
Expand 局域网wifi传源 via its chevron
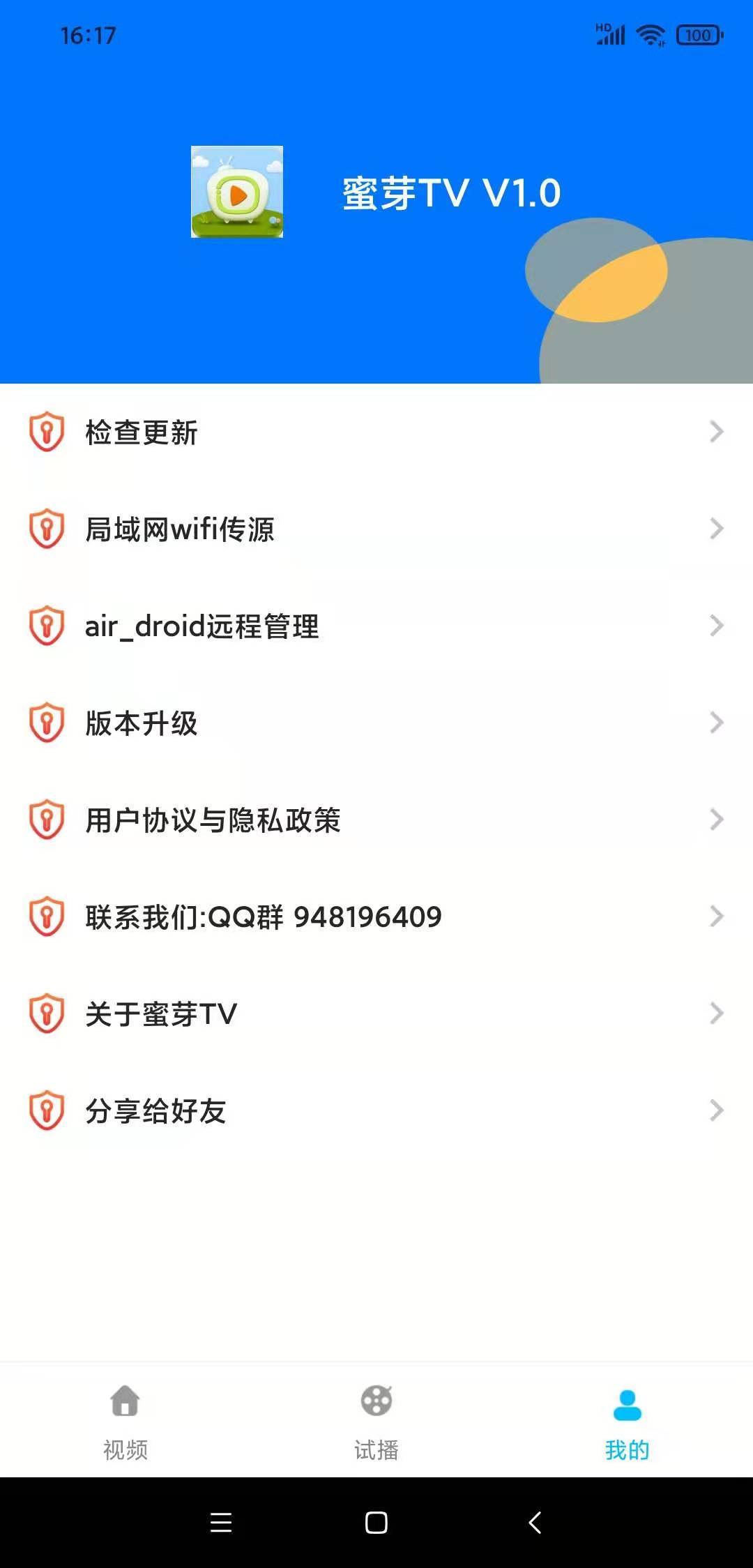(715, 529)
